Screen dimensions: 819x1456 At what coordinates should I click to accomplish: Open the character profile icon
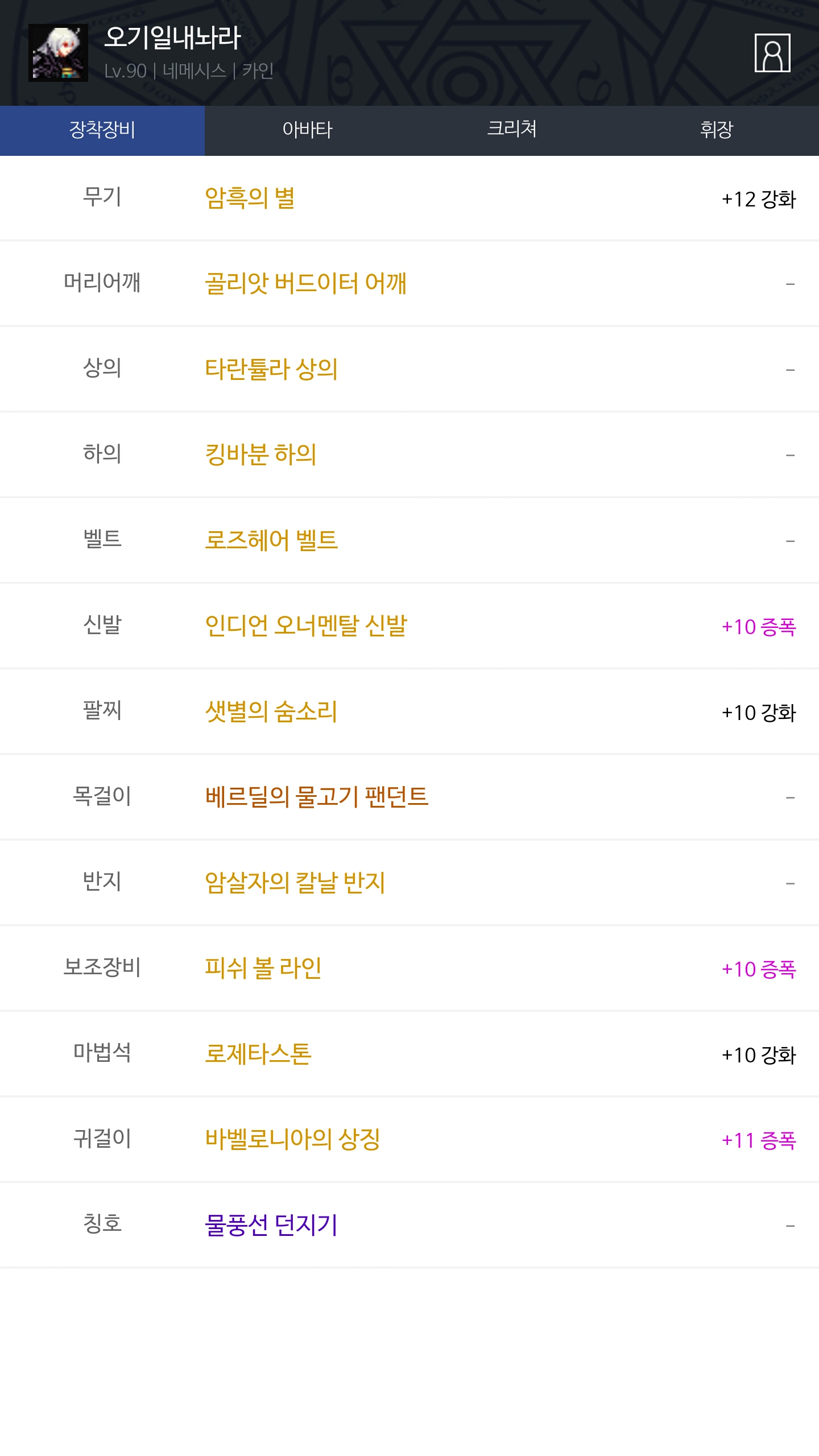tap(772, 53)
